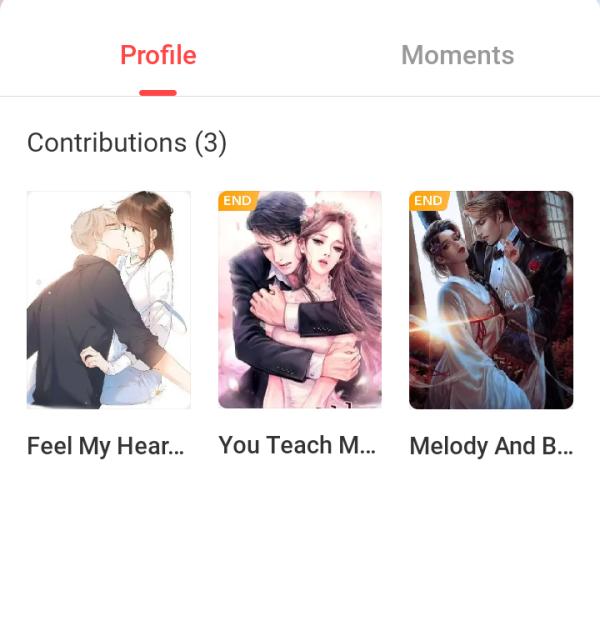Switch to the Moments tab
This screenshot has width=600, height=641.
click(x=457, y=56)
